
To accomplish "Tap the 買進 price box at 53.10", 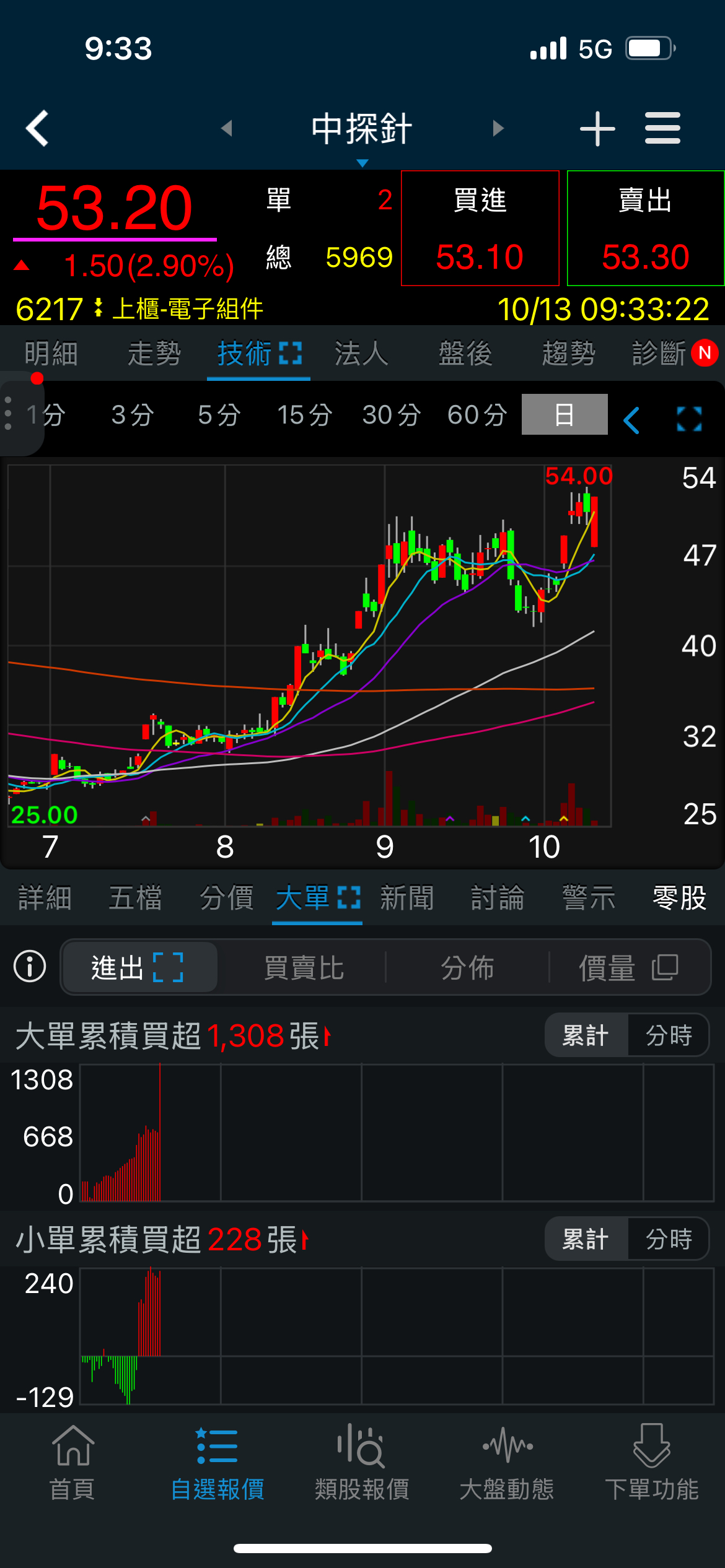I will point(480,229).
